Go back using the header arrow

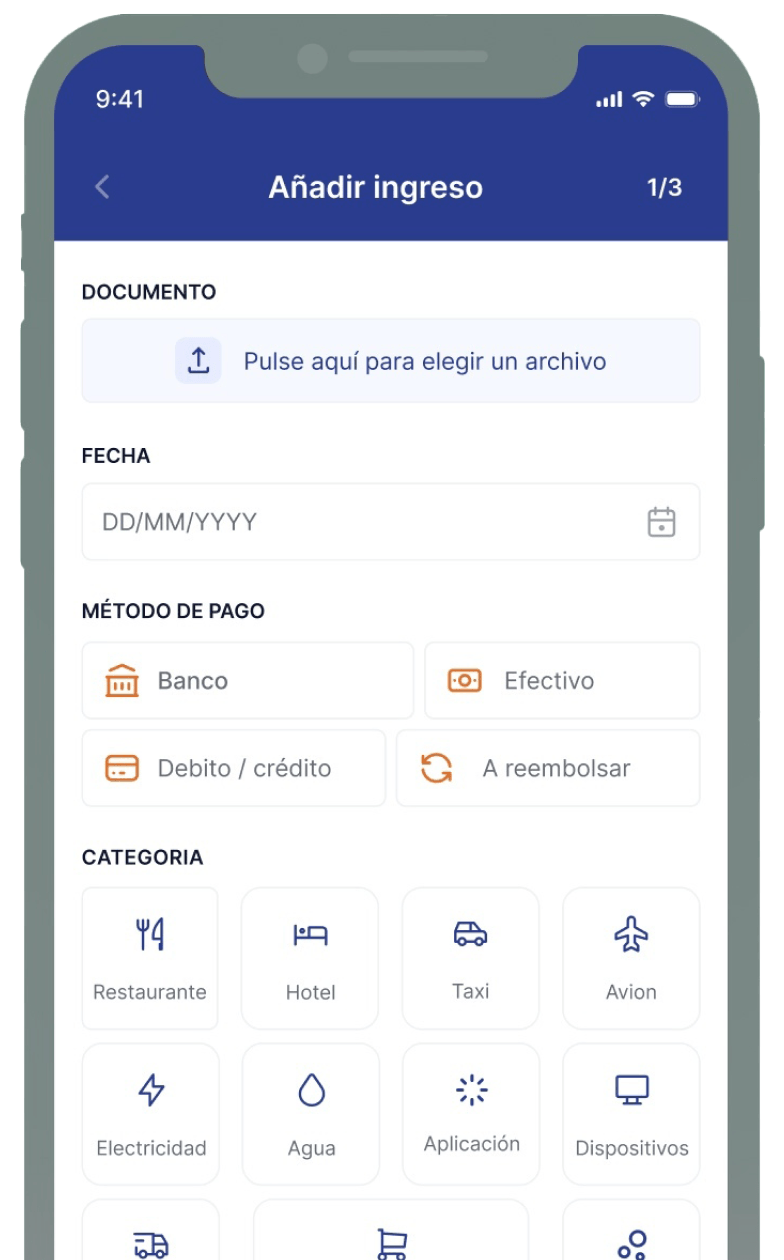click(102, 187)
